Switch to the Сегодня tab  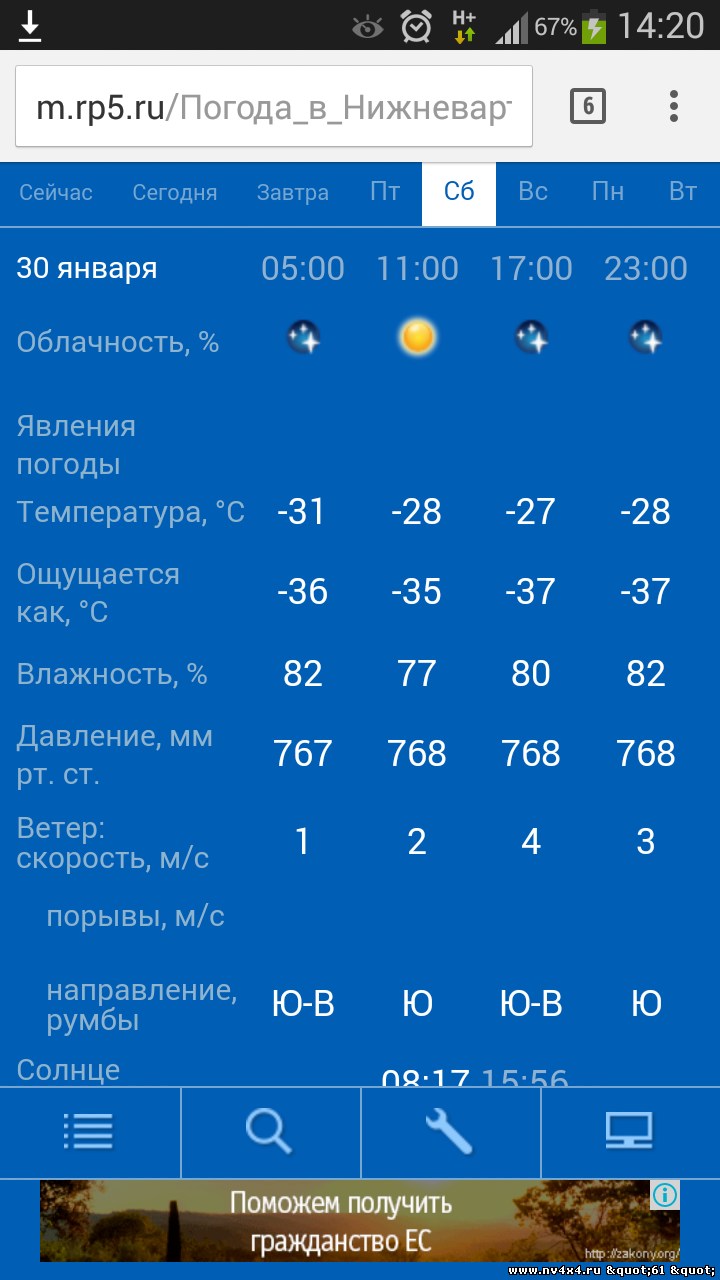175,192
